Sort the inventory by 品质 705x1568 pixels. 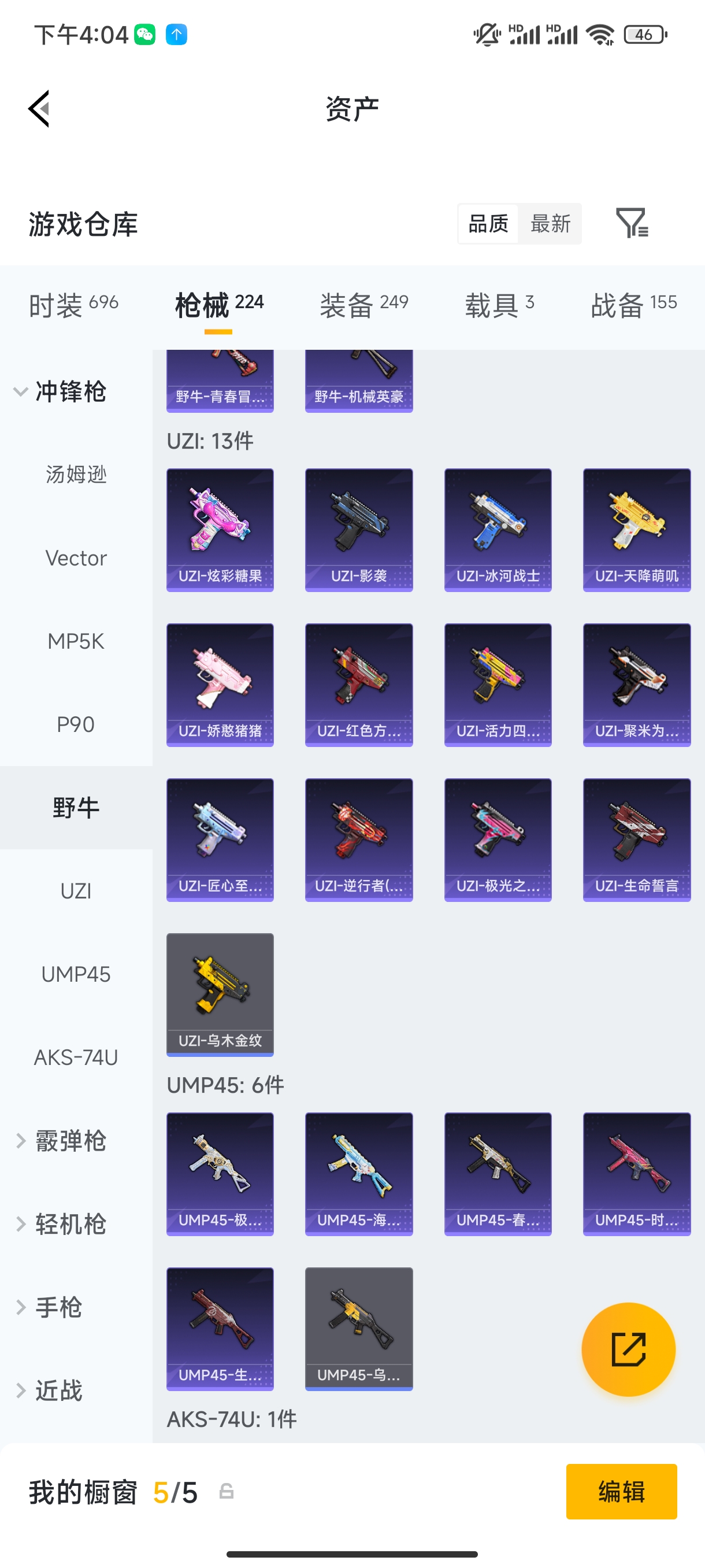pos(488,223)
